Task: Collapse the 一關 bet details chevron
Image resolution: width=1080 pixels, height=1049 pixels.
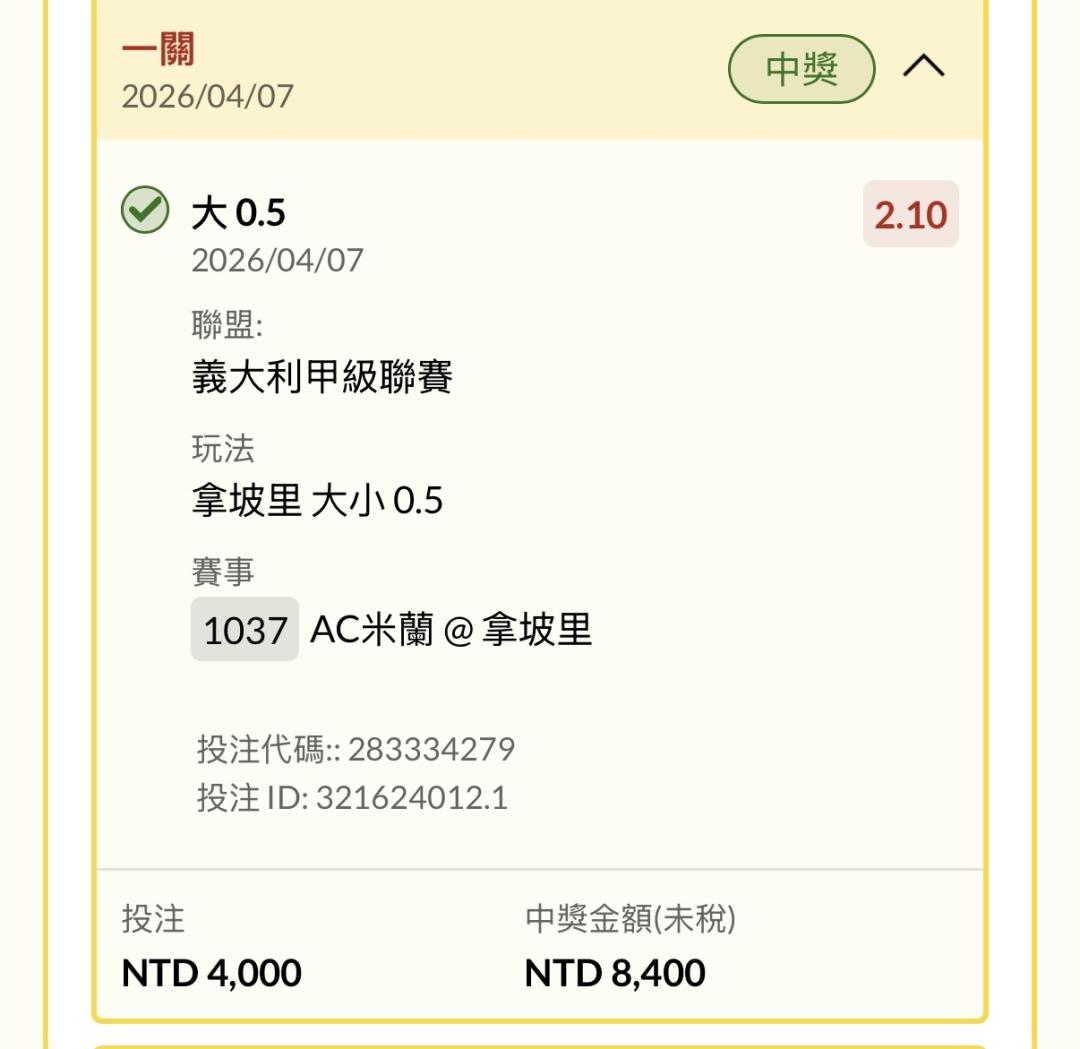Action: click(924, 67)
